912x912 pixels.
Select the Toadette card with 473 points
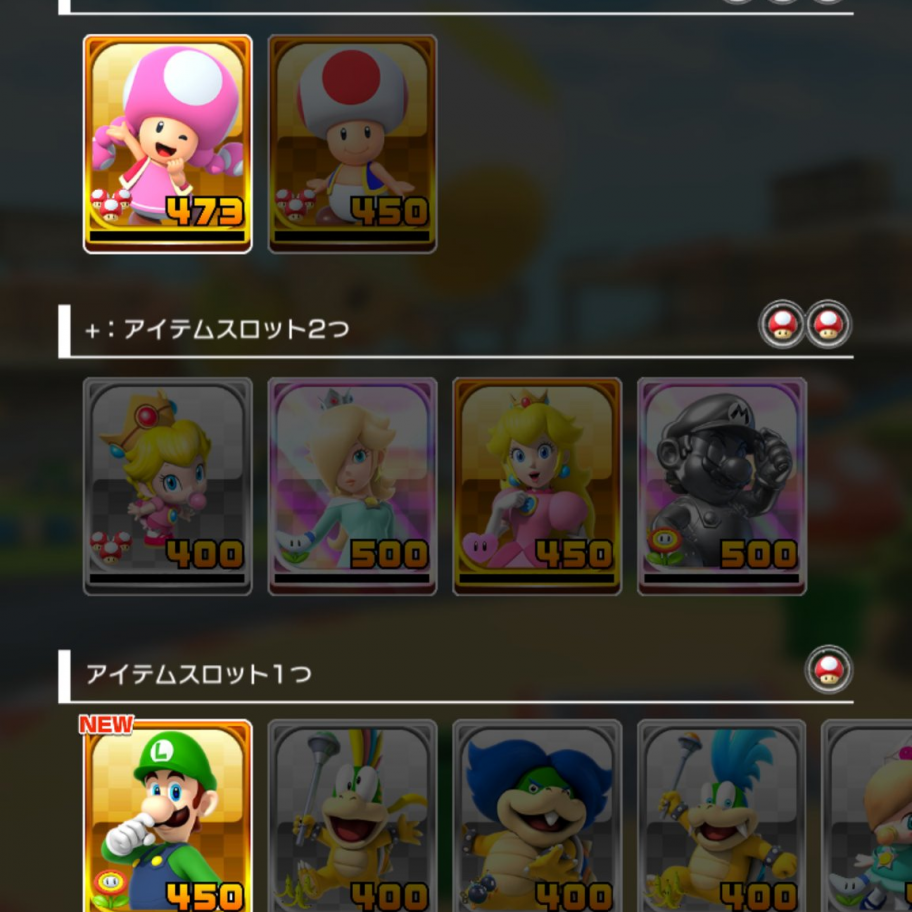(168, 144)
